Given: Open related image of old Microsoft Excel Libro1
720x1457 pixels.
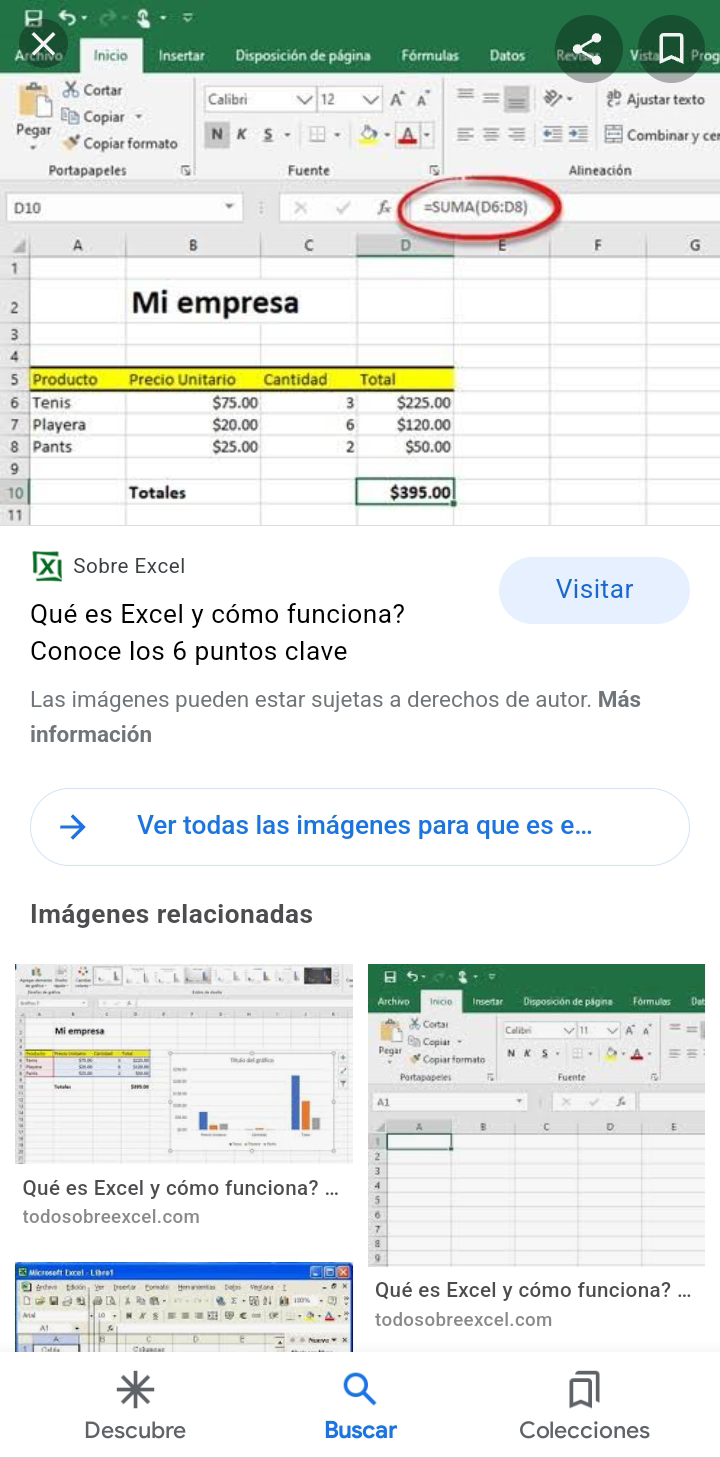Looking at the screenshot, I should (x=184, y=1307).
